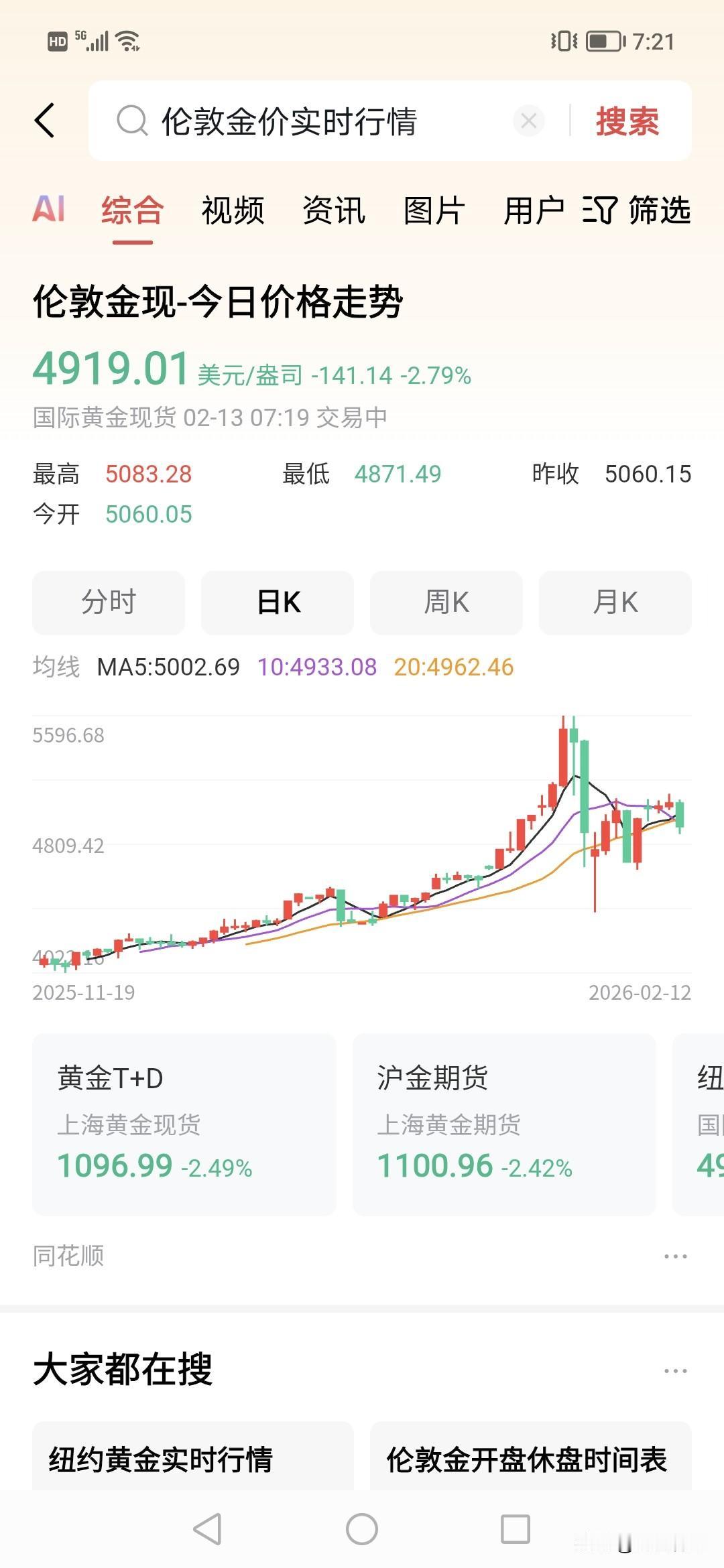724x1568 pixels.
Task: Open the 同花顺 source link
Action: tap(68, 1255)
